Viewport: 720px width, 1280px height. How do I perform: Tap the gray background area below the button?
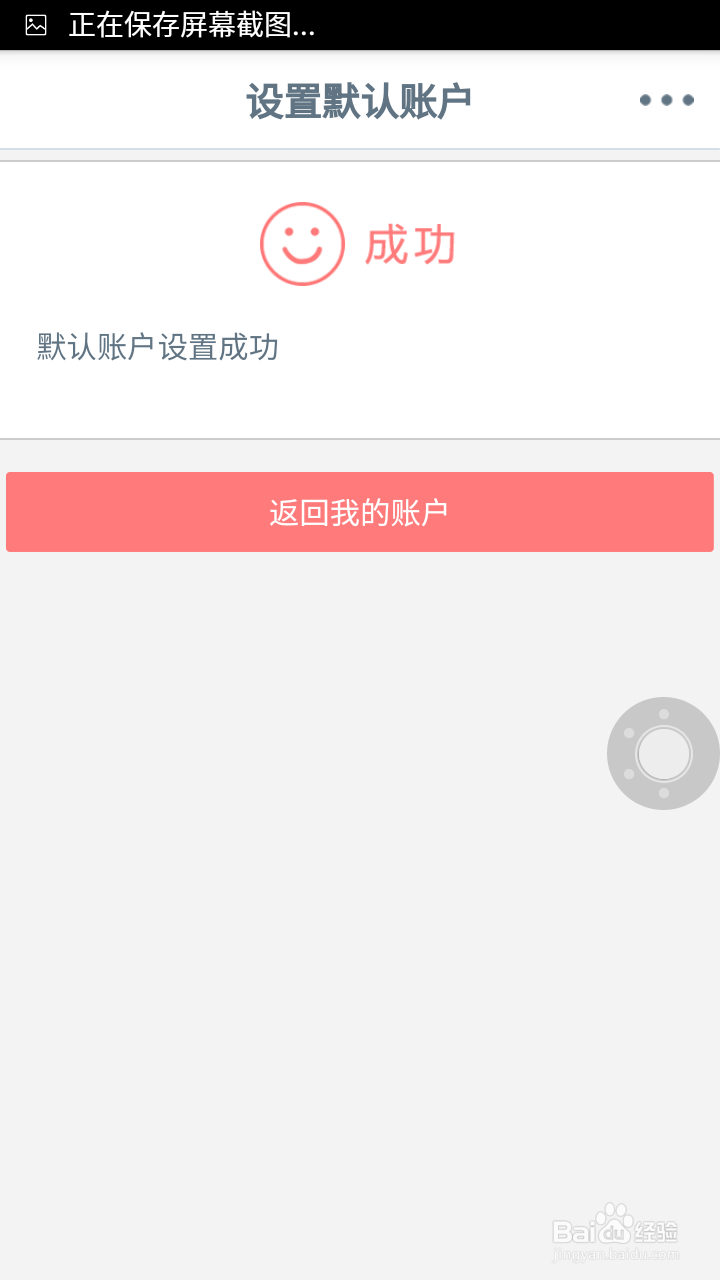pos(300,900)
